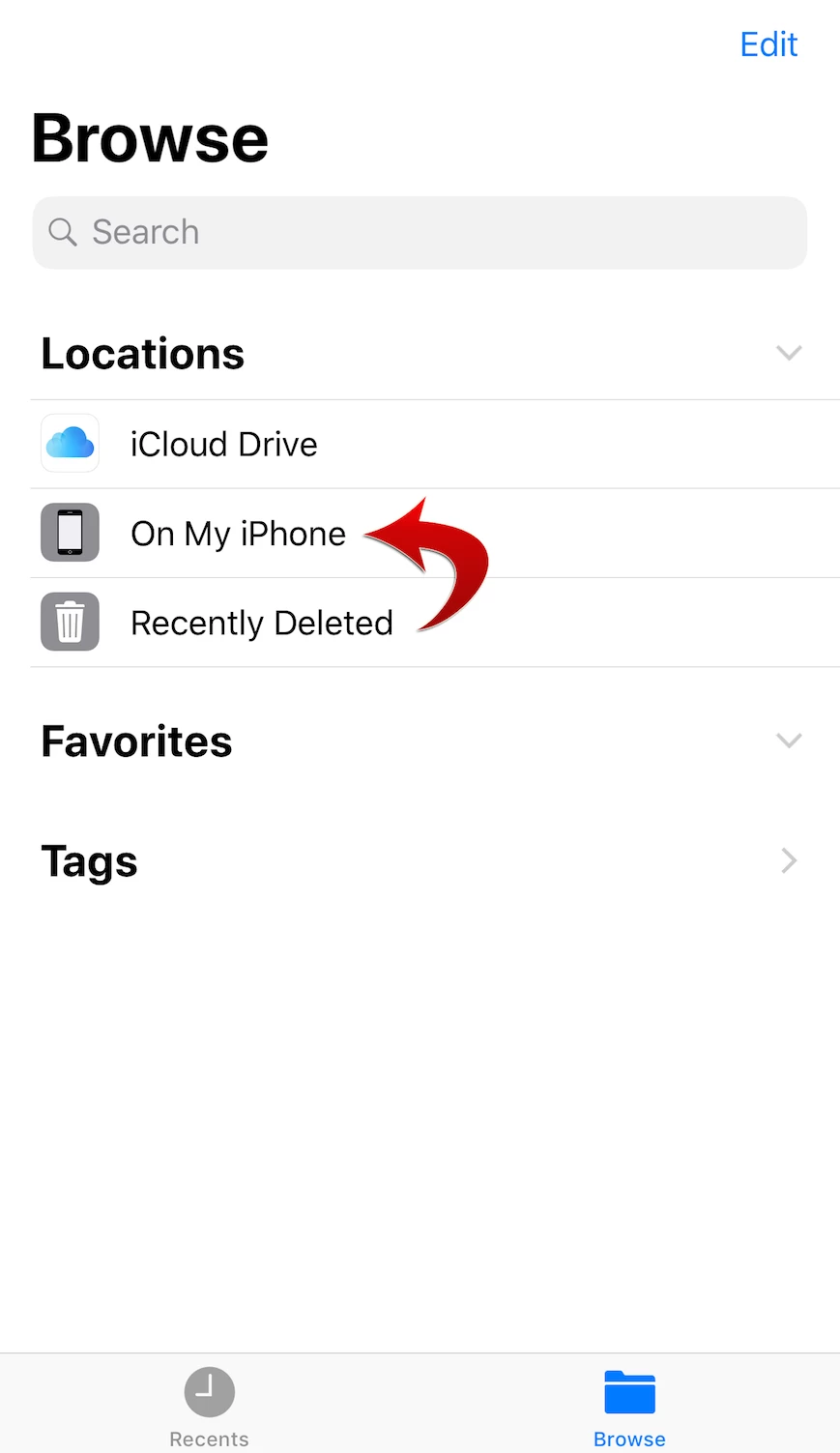Expand the Tags section
The width and height of the screenshot is (840, 1453).
tap(789, 860)
